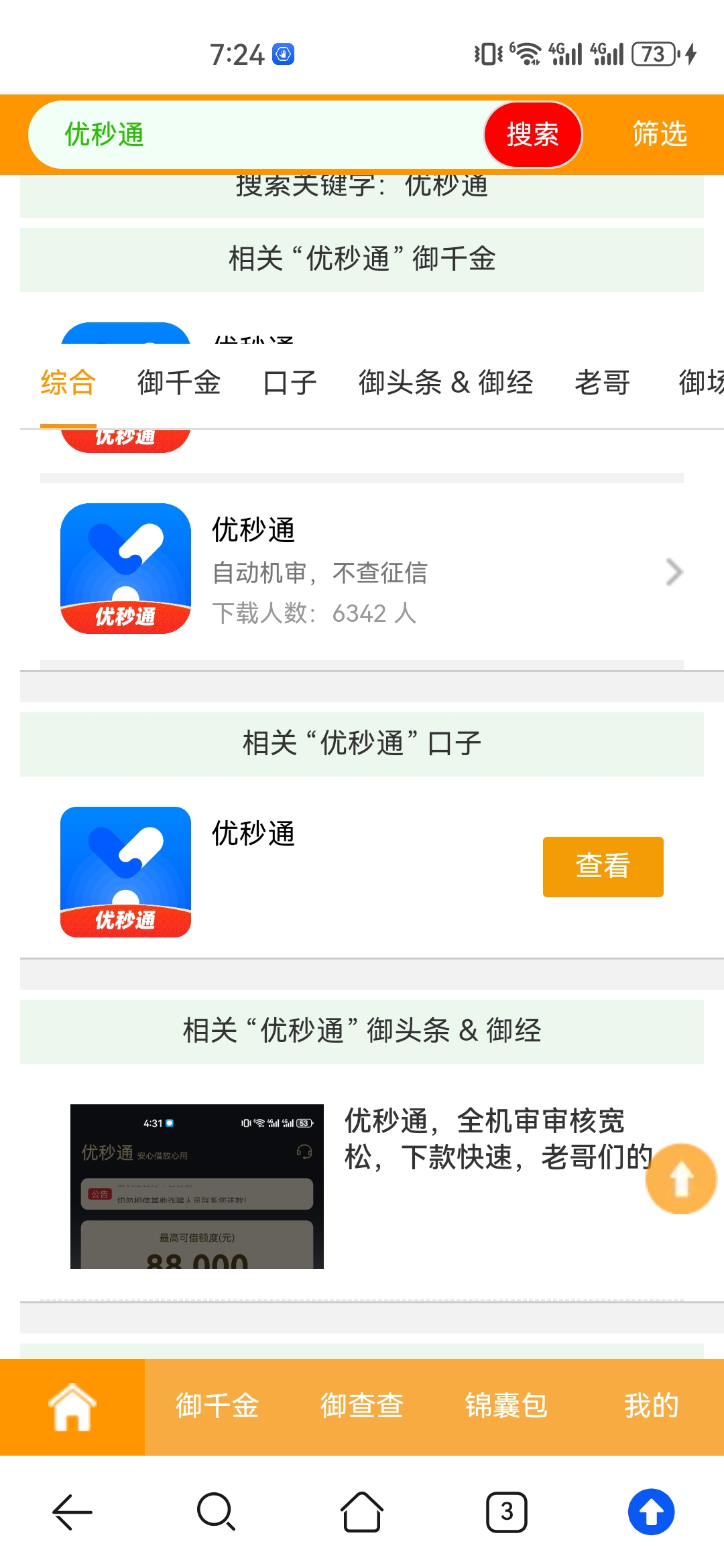Tap the red 搜索 button
The width and height of the screenshot is (724, 1568).
pos(533,134)
